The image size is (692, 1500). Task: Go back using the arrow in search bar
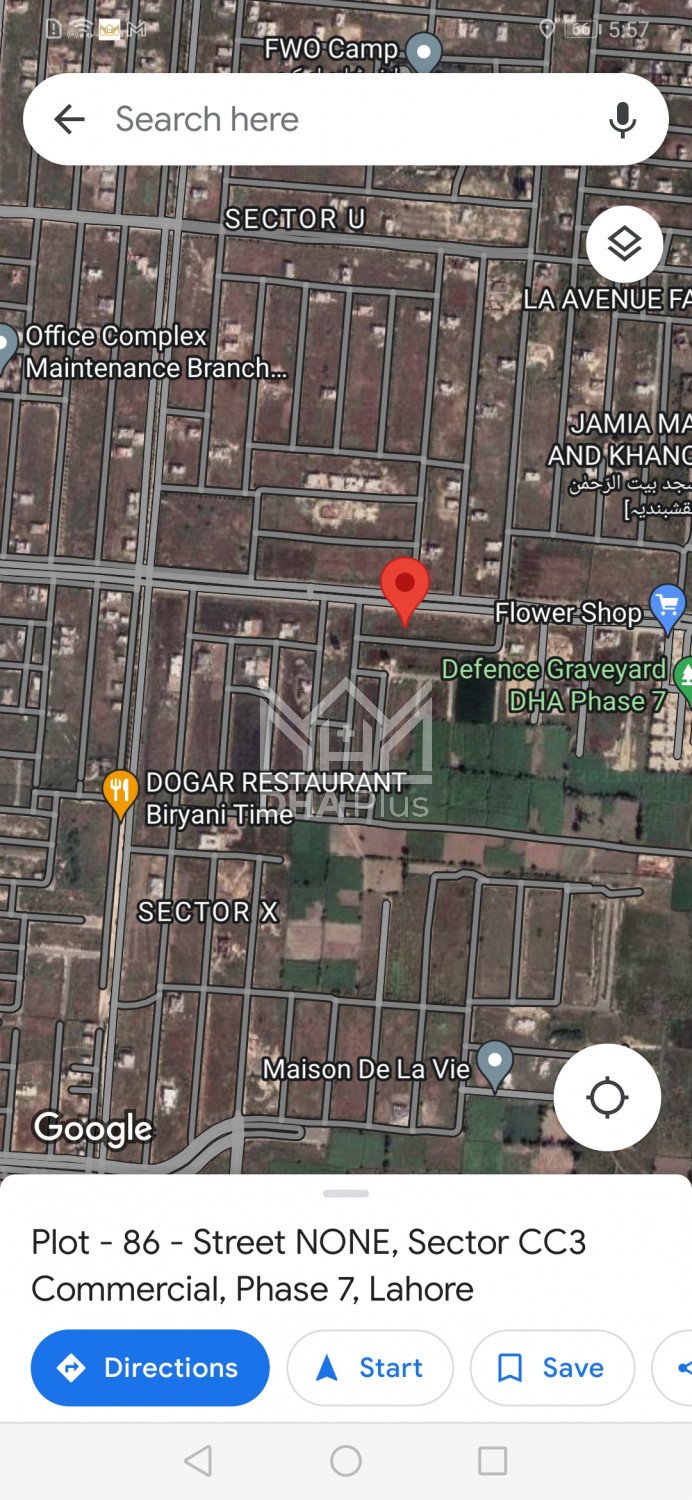click(69, 120)
